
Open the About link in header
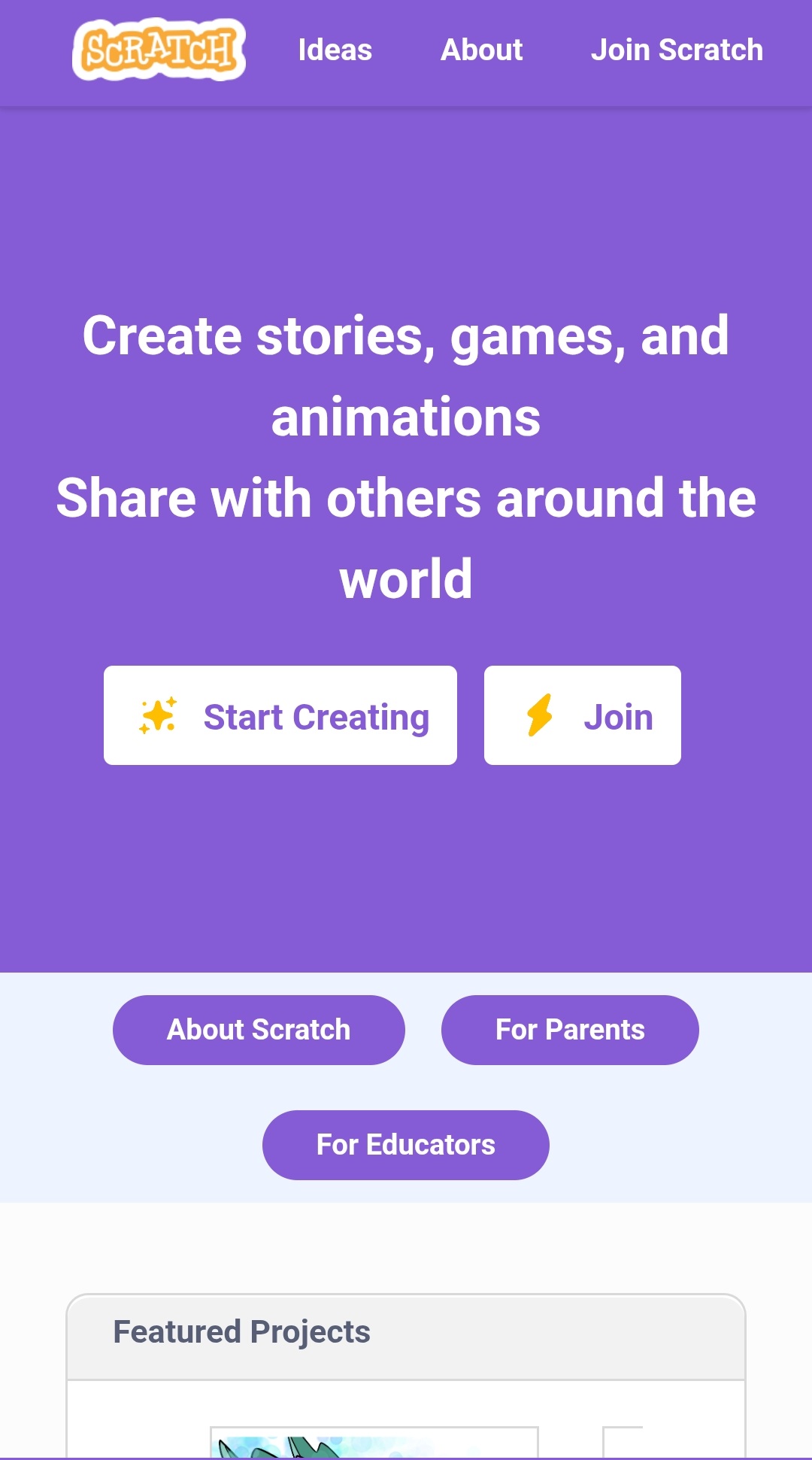tap(481, 50)
